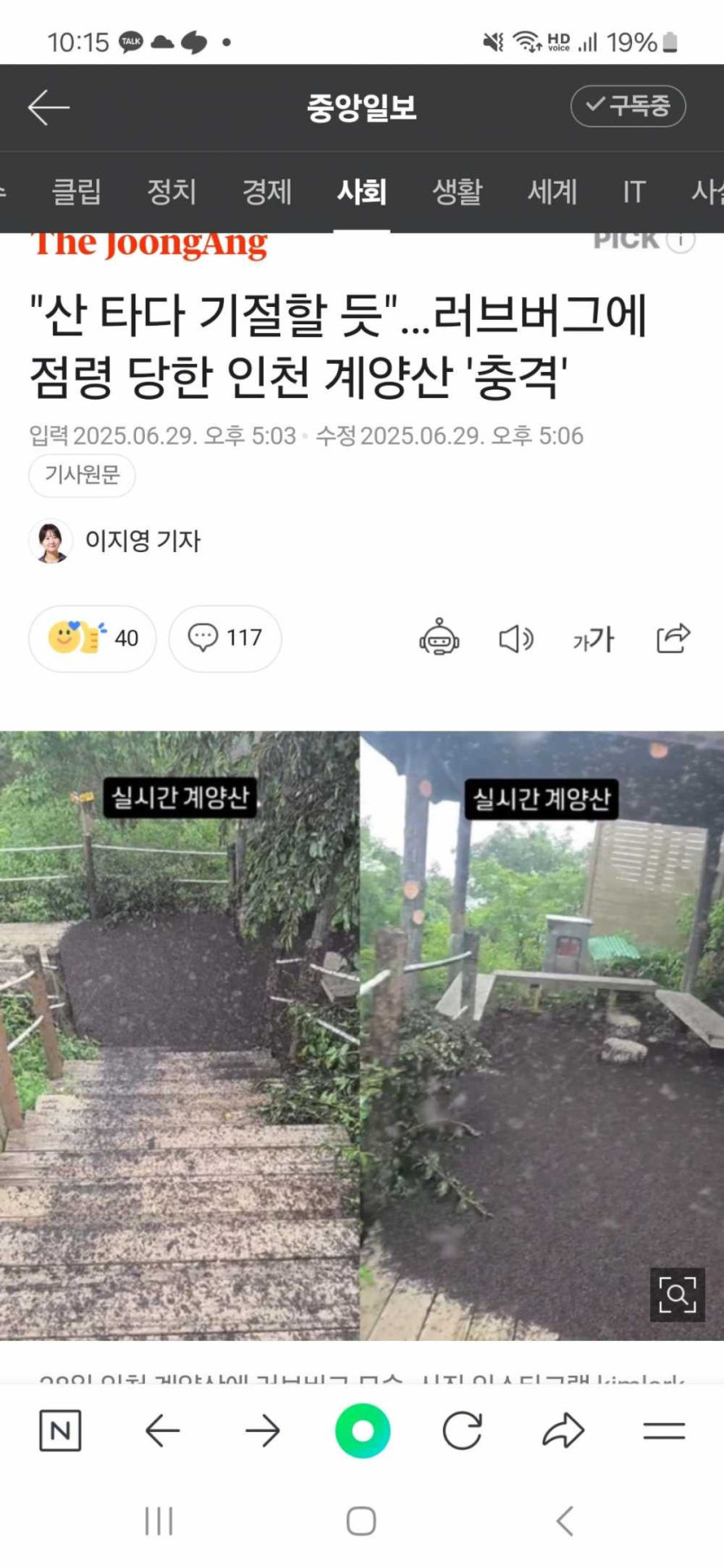Open the AI summary robot icon

[439, 639]
